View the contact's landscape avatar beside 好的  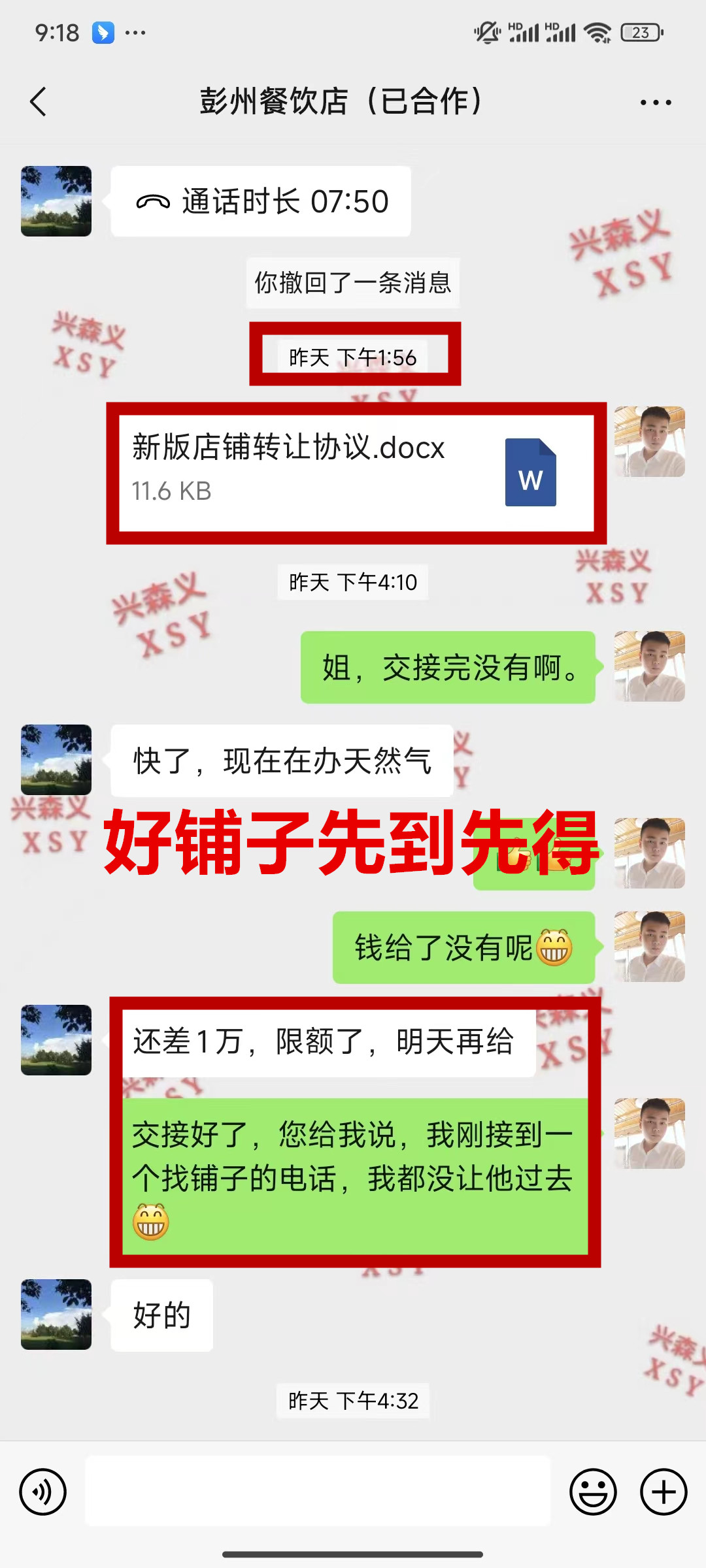pyautogui.click(x=56, y=1315)
